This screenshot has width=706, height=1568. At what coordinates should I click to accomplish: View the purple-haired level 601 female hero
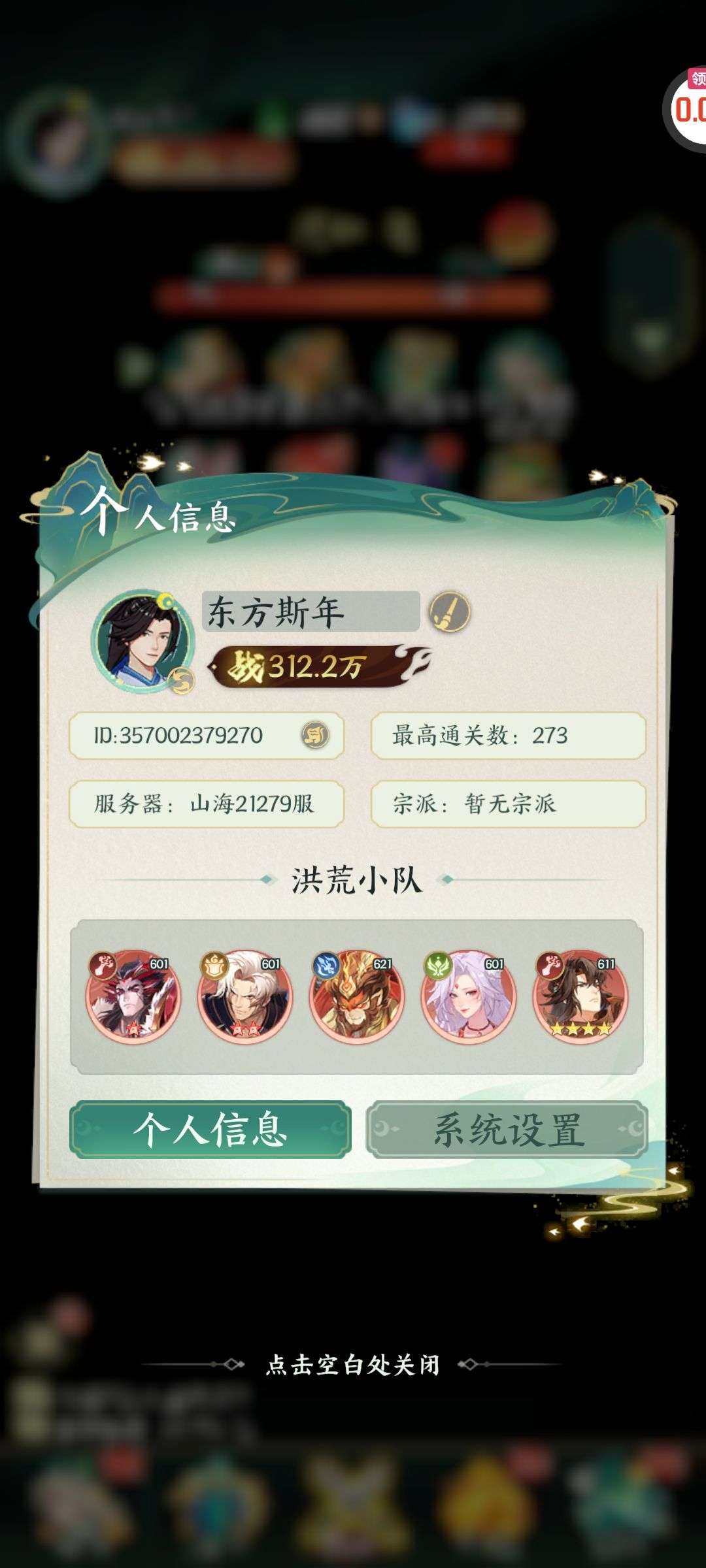pos(468,998)
